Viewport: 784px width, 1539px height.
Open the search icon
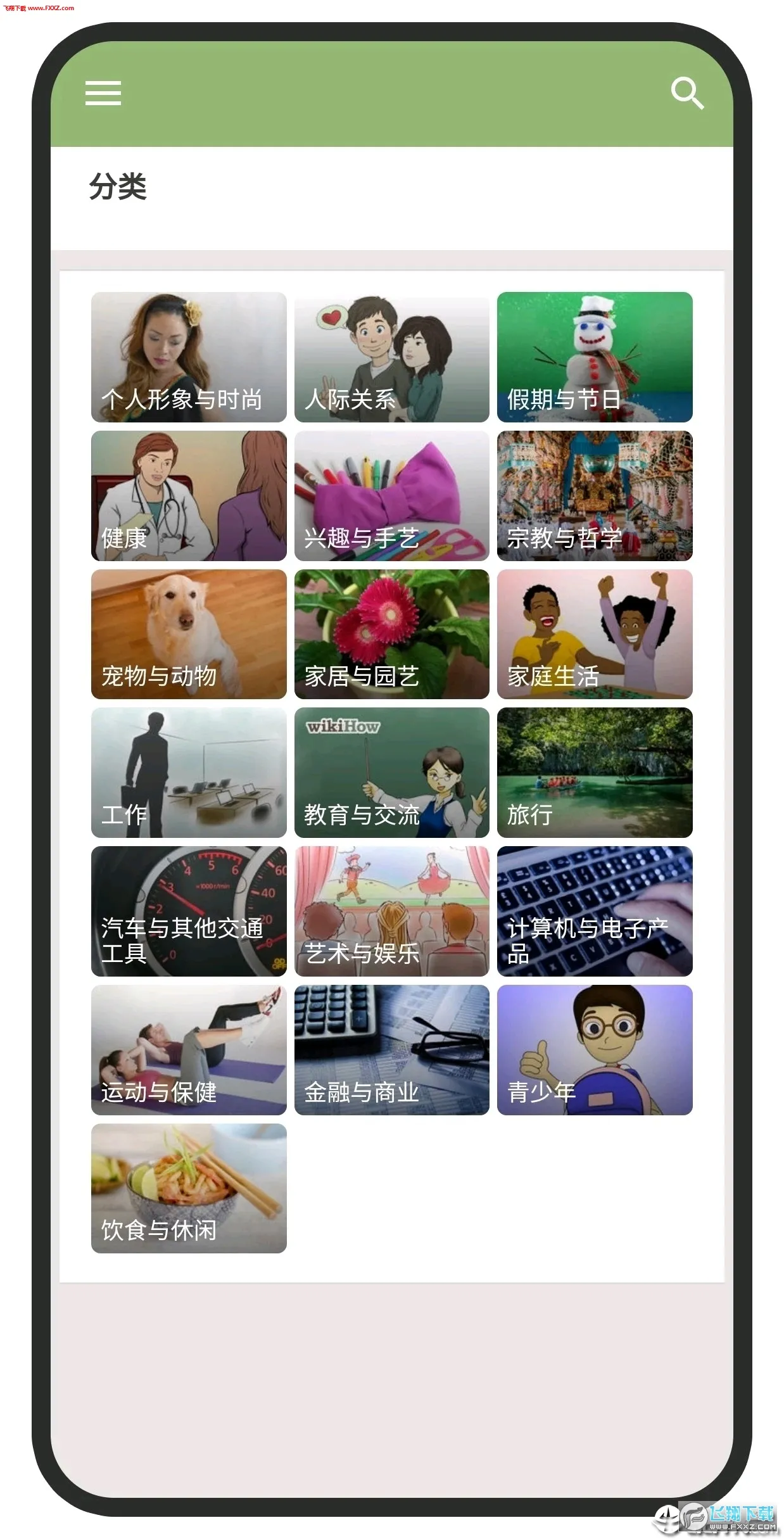click(x=687, y=93)
